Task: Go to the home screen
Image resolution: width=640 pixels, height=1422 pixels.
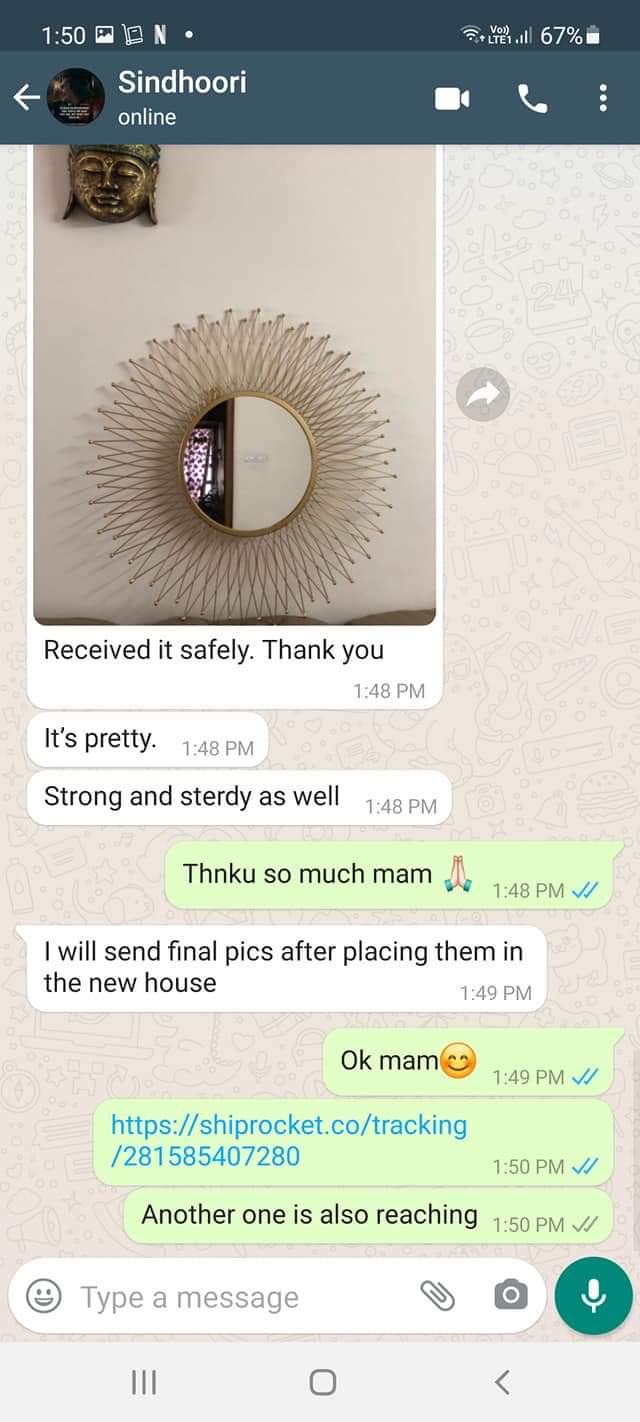Action: 322,1382
